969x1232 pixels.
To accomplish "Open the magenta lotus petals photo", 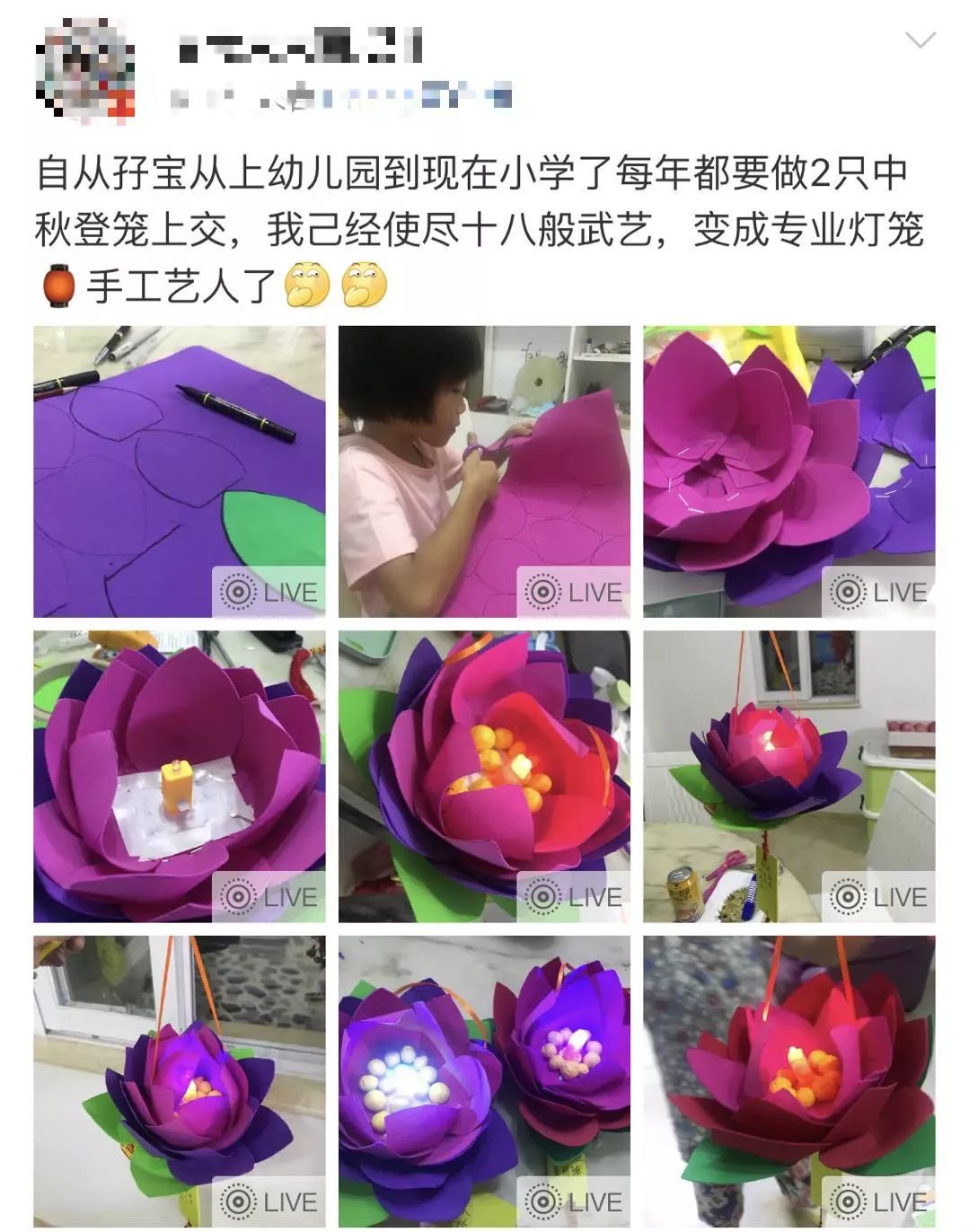I will coord(788,471).
